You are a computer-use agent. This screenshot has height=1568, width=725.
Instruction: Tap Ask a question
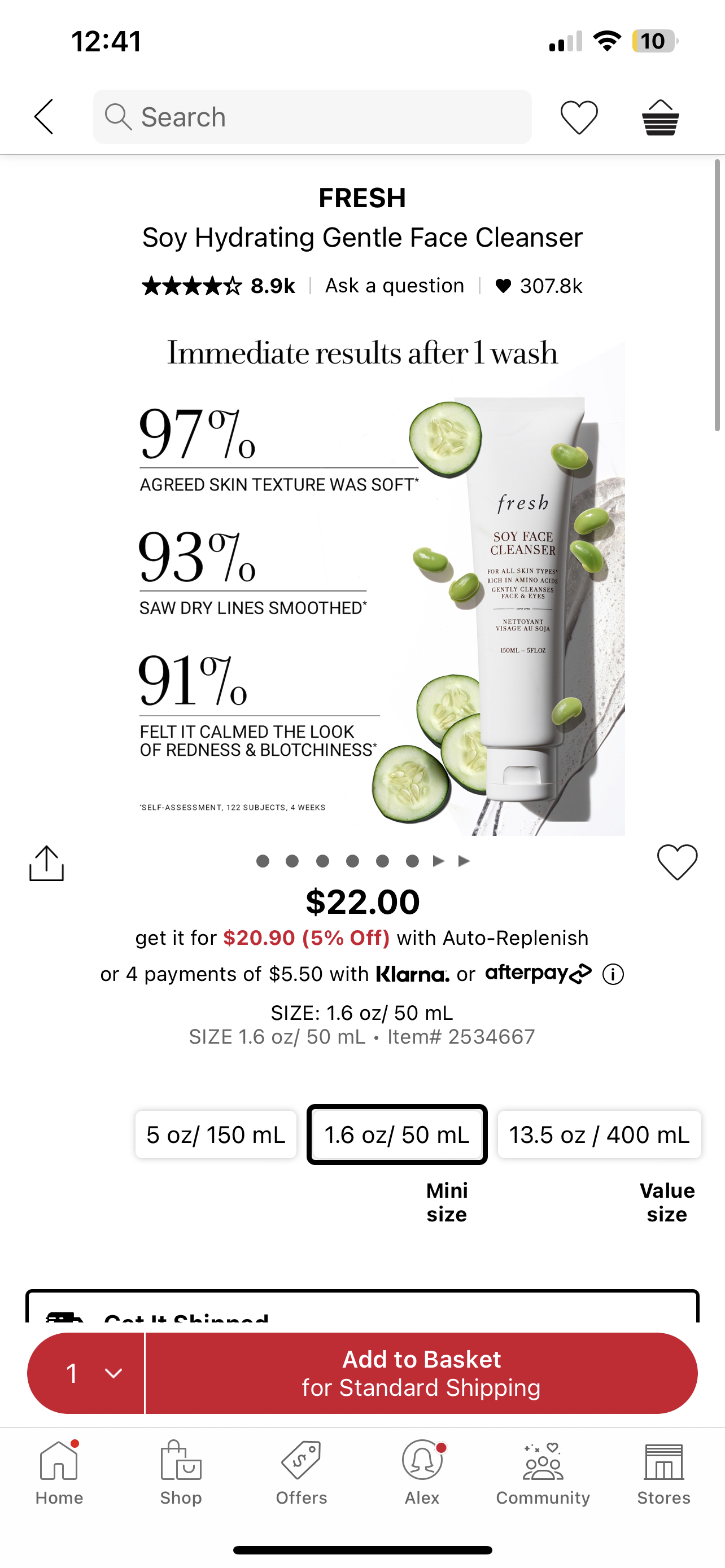pyautogui.click(x=394, y=286)
